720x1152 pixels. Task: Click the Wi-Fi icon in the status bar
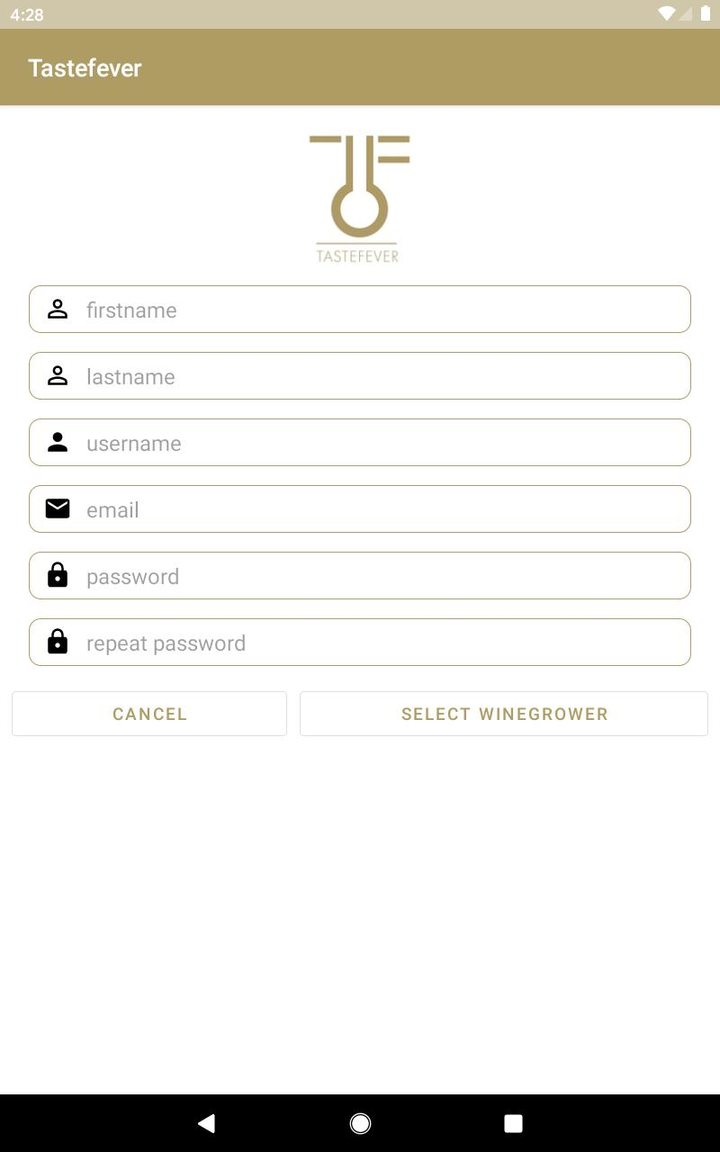pyautogui.click(x=667, y=15)
